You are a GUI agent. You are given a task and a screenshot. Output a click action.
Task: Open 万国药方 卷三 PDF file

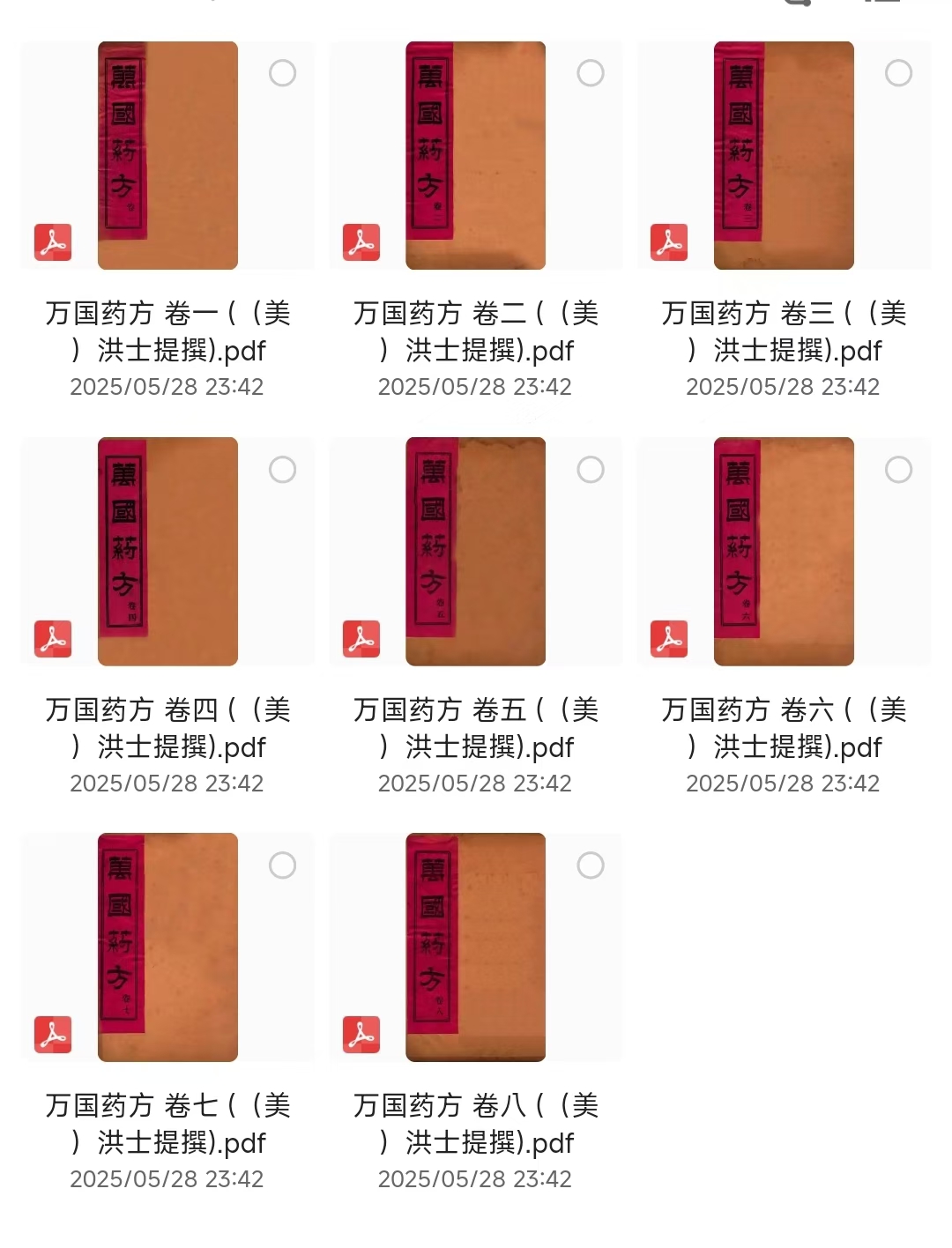[784, 156]
